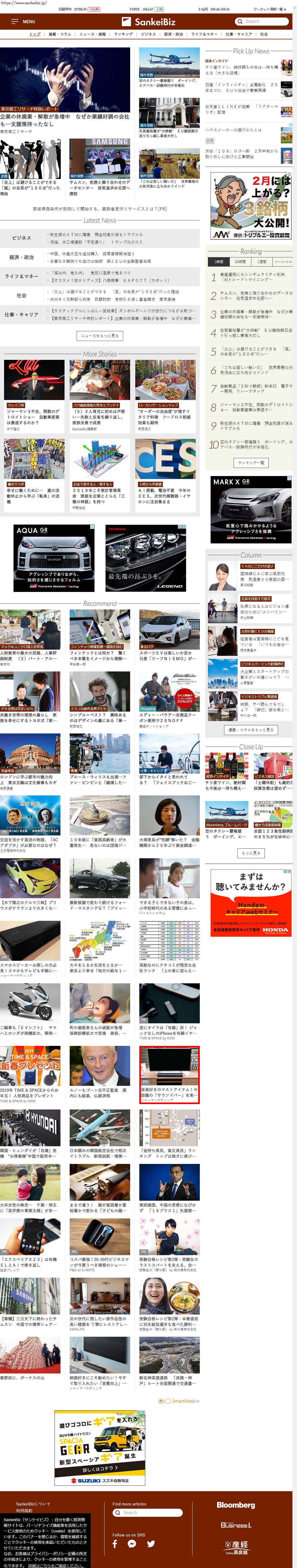Switch ranking to 24時間 tab

[x=240, y=262]
